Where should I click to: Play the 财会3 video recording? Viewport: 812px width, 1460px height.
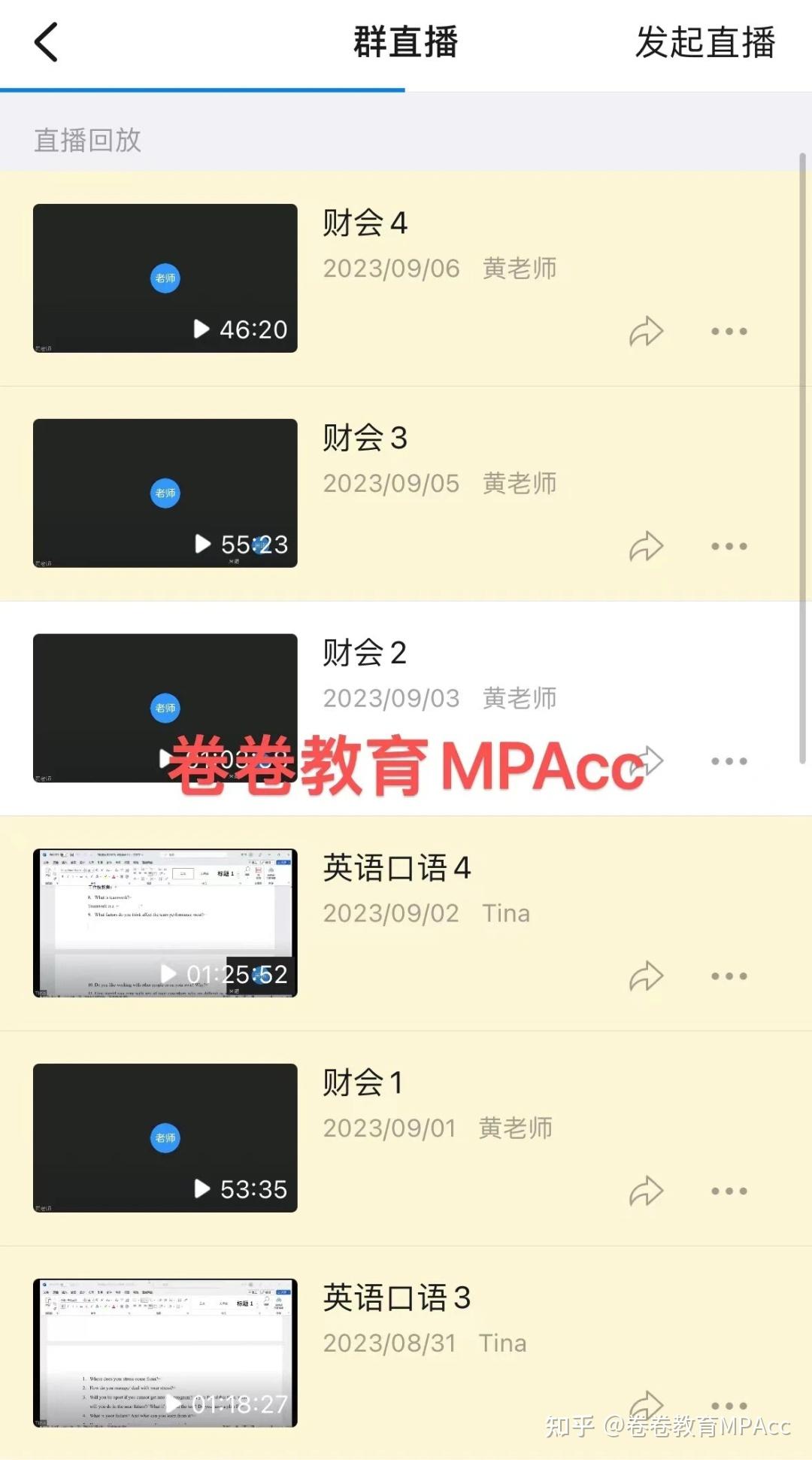164,493
